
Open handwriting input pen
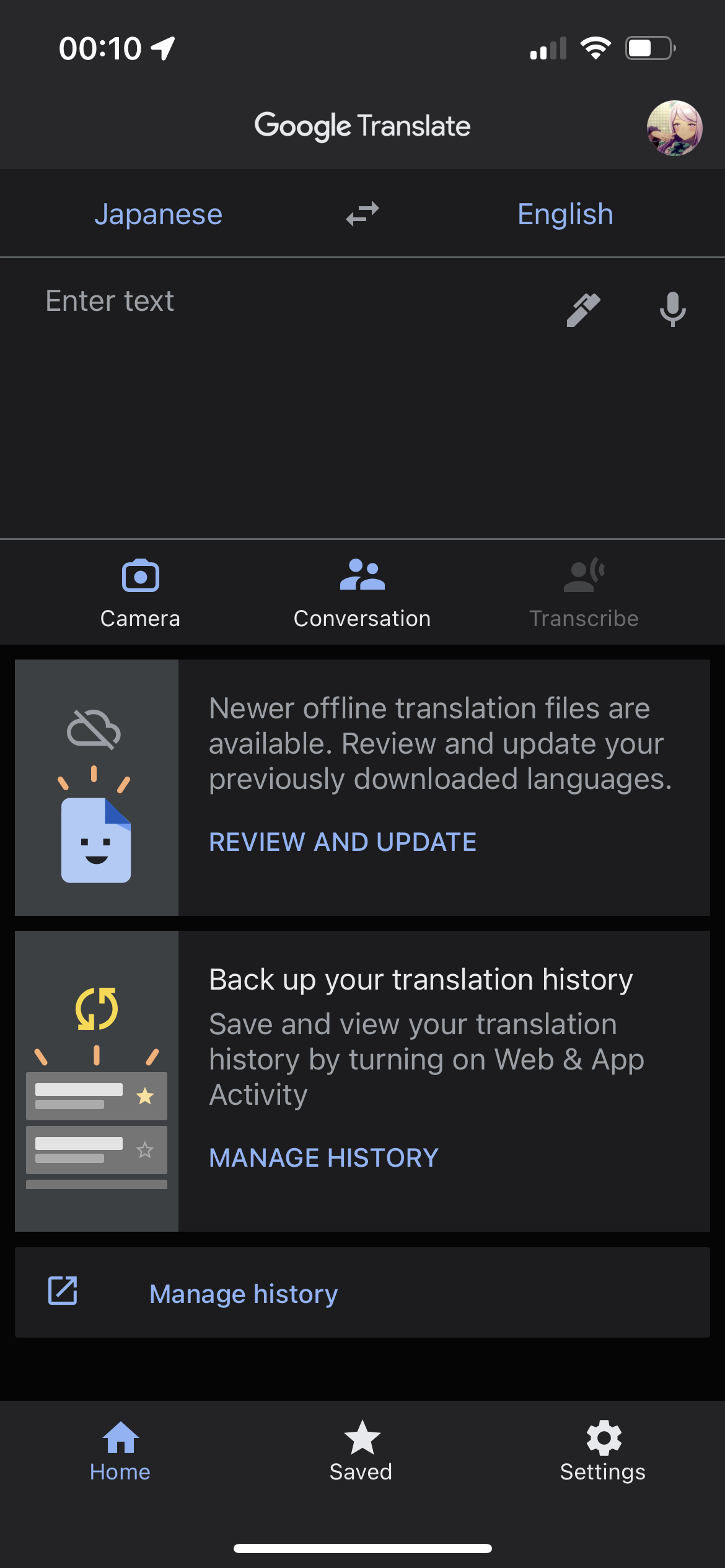pyautogui.click(x=583, y=310)
